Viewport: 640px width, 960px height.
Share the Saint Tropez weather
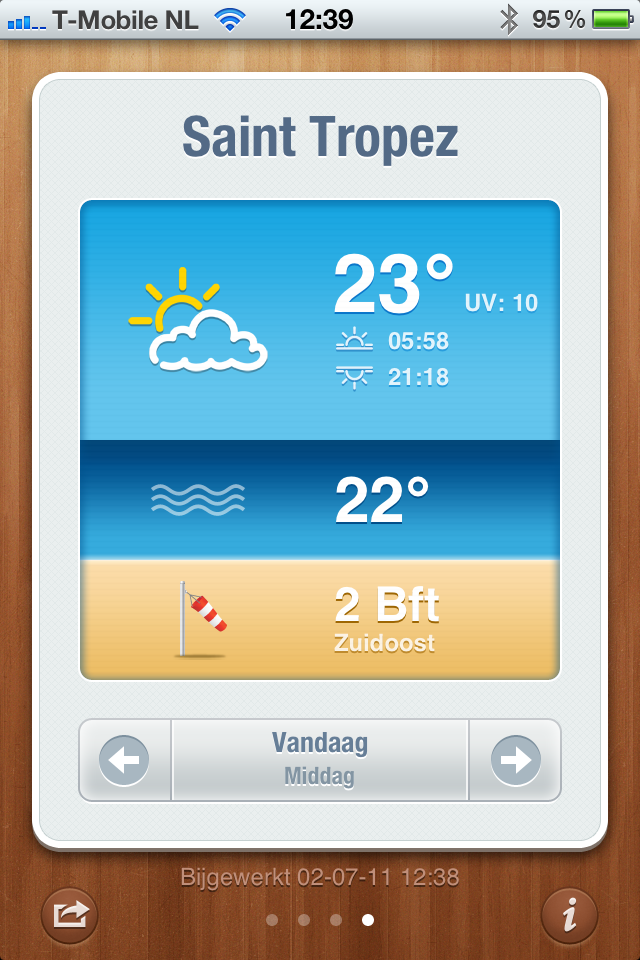69,915
